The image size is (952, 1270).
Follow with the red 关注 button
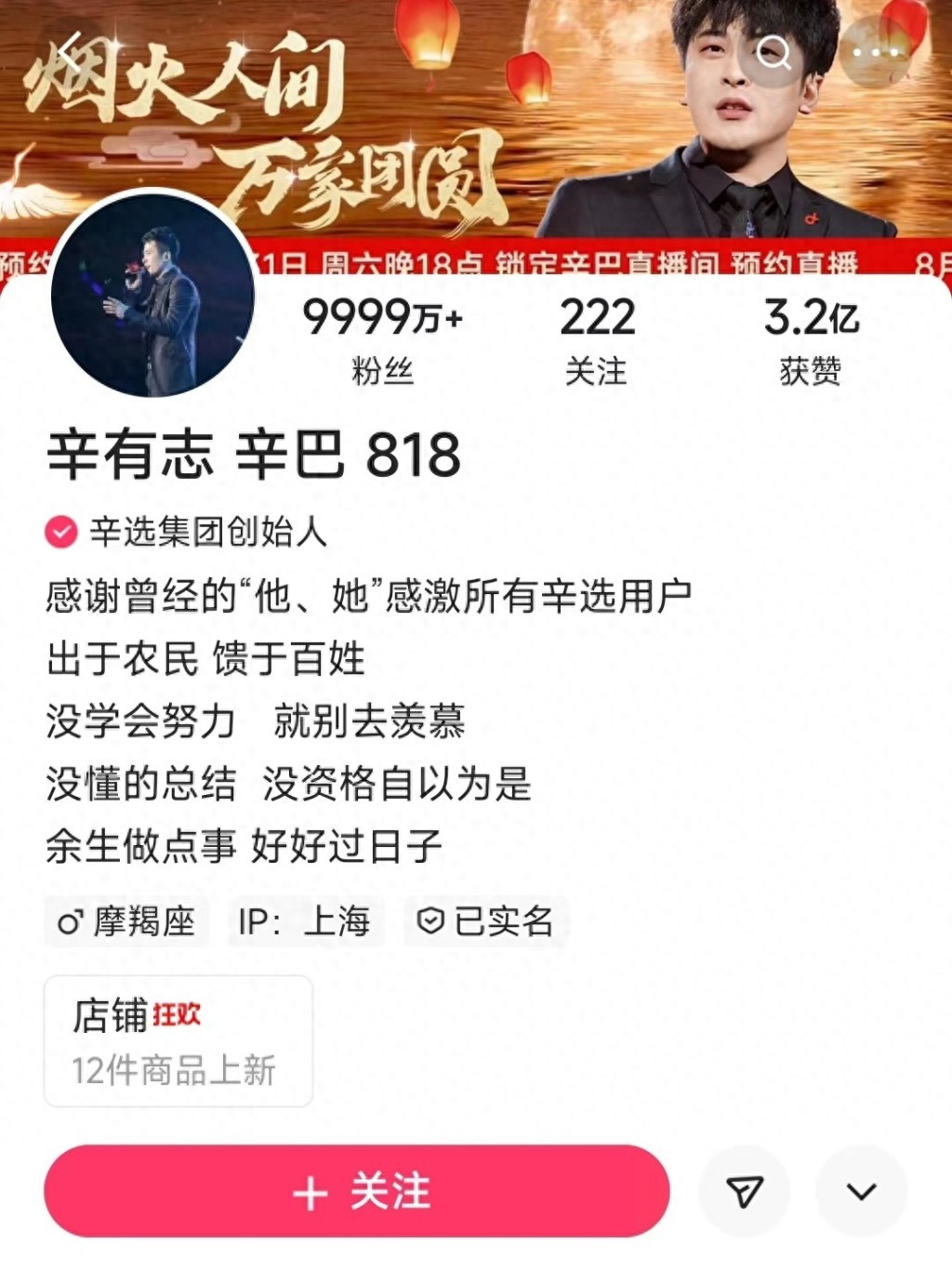tap(357, 1191)
